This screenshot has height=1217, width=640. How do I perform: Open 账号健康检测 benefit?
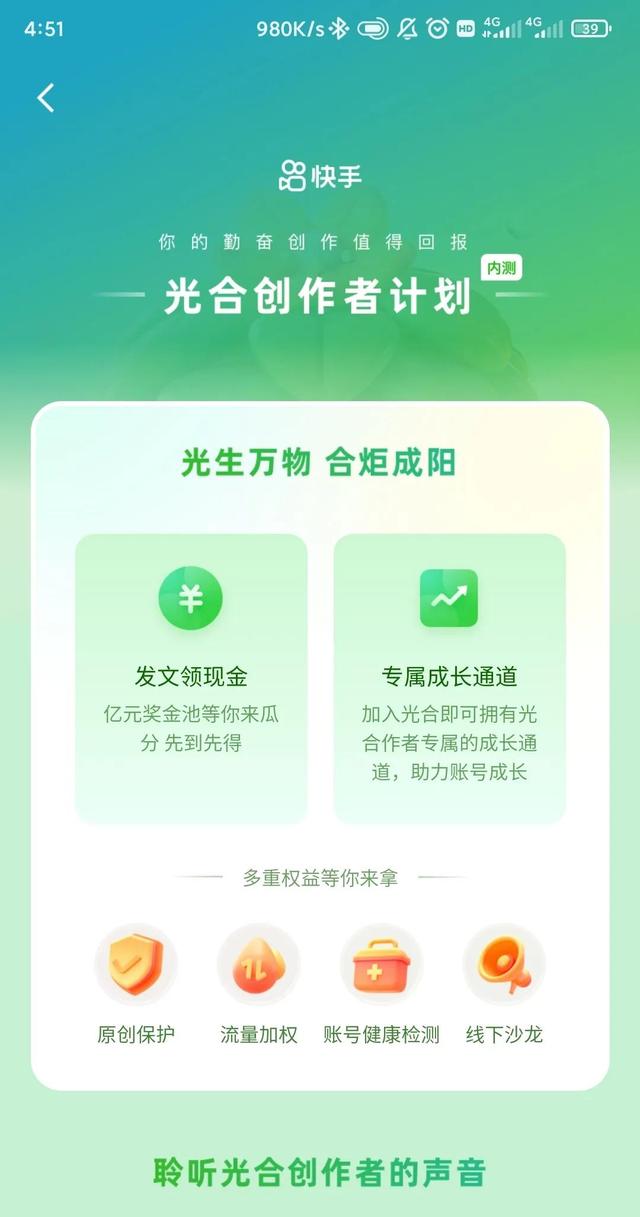click(x=381, y=965)
